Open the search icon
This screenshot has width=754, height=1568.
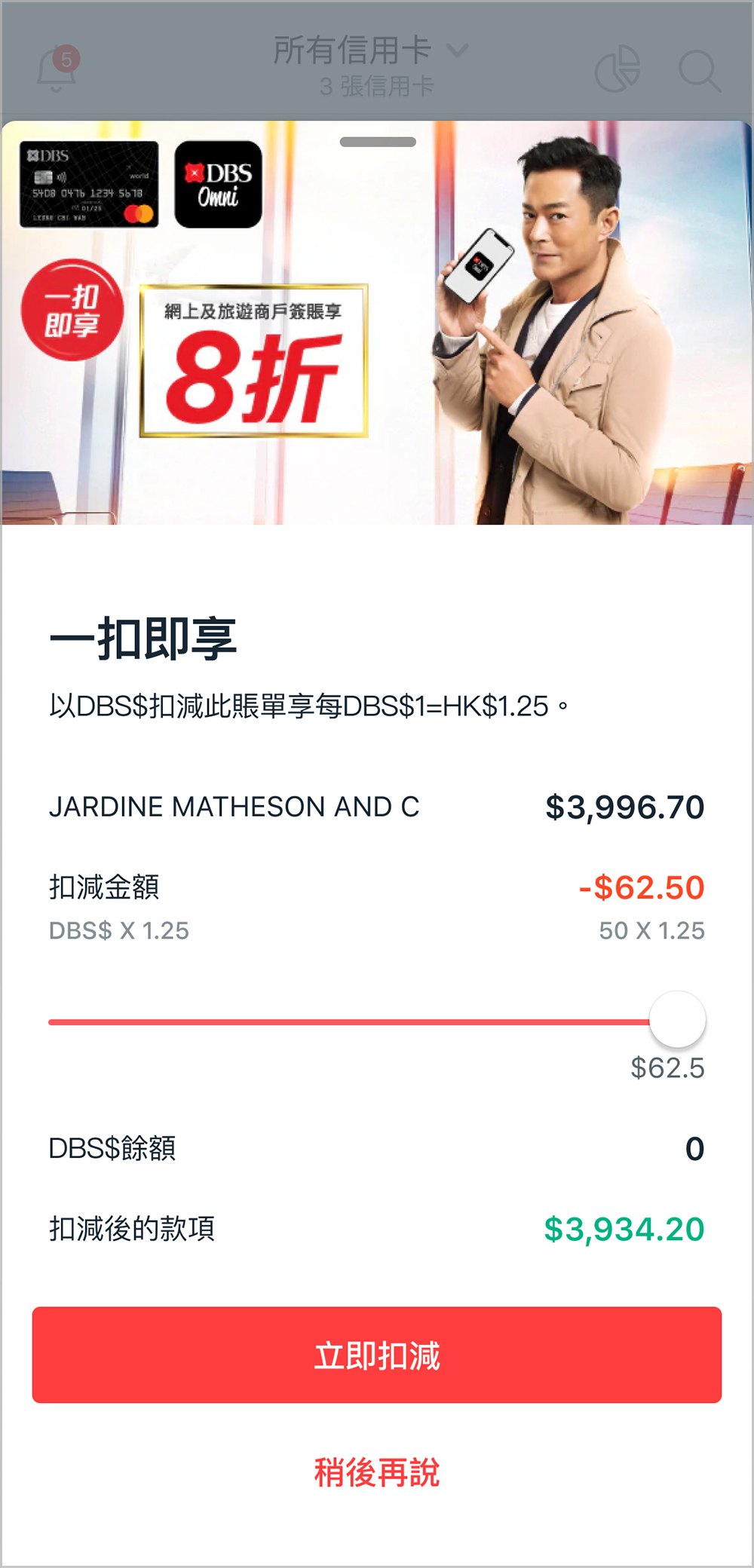click(699, 71)
